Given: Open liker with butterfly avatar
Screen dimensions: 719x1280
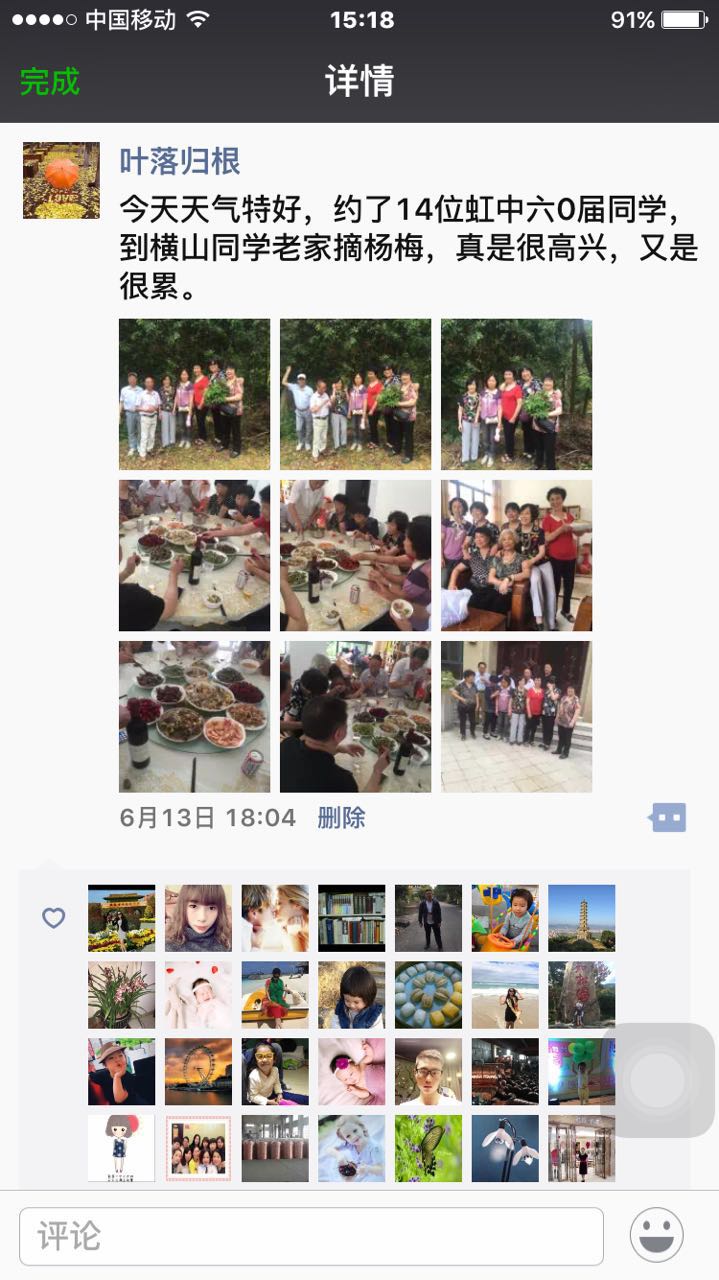Looking at the screenshot, I should coord(428,1148).
